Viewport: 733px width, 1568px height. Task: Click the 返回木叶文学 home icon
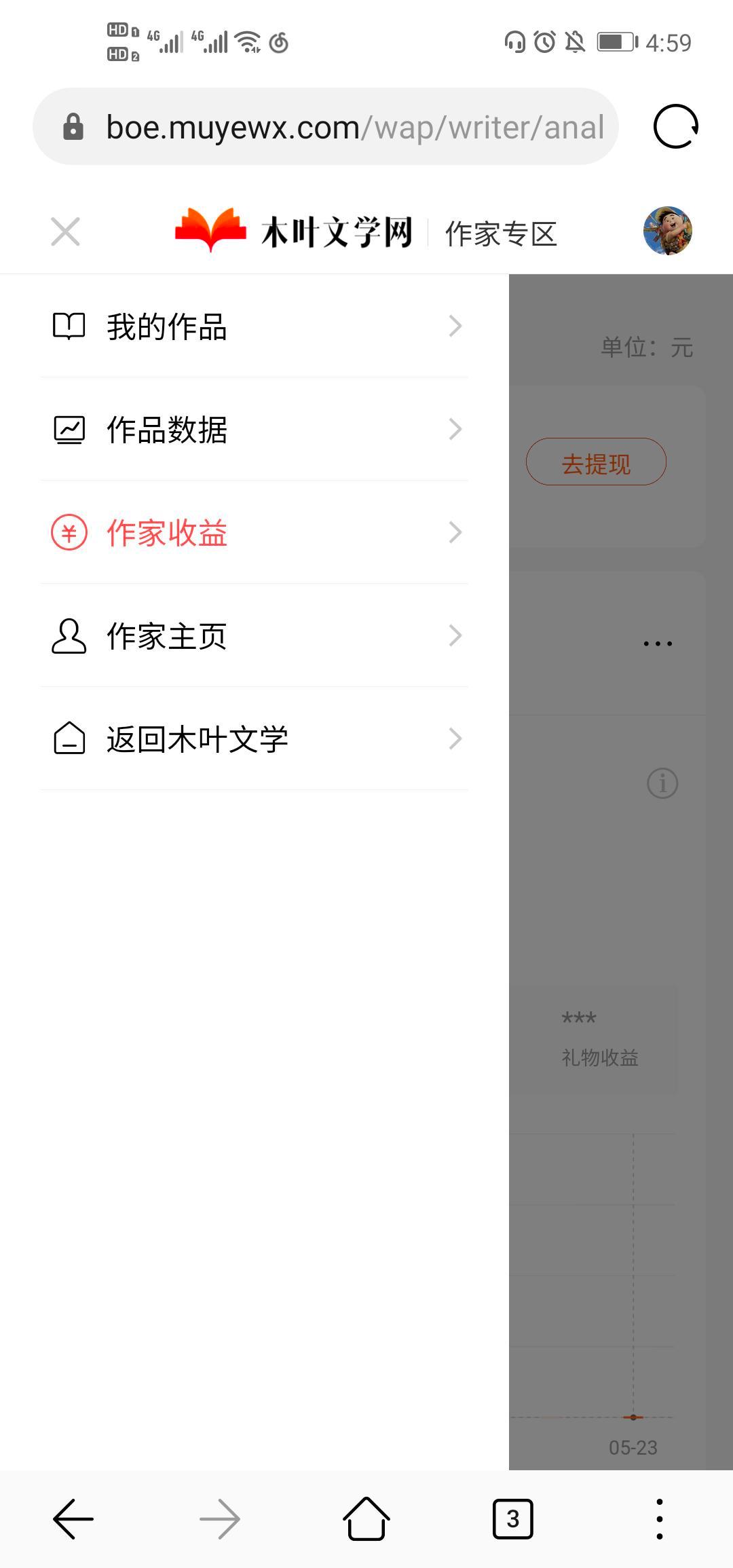(69, 739)
